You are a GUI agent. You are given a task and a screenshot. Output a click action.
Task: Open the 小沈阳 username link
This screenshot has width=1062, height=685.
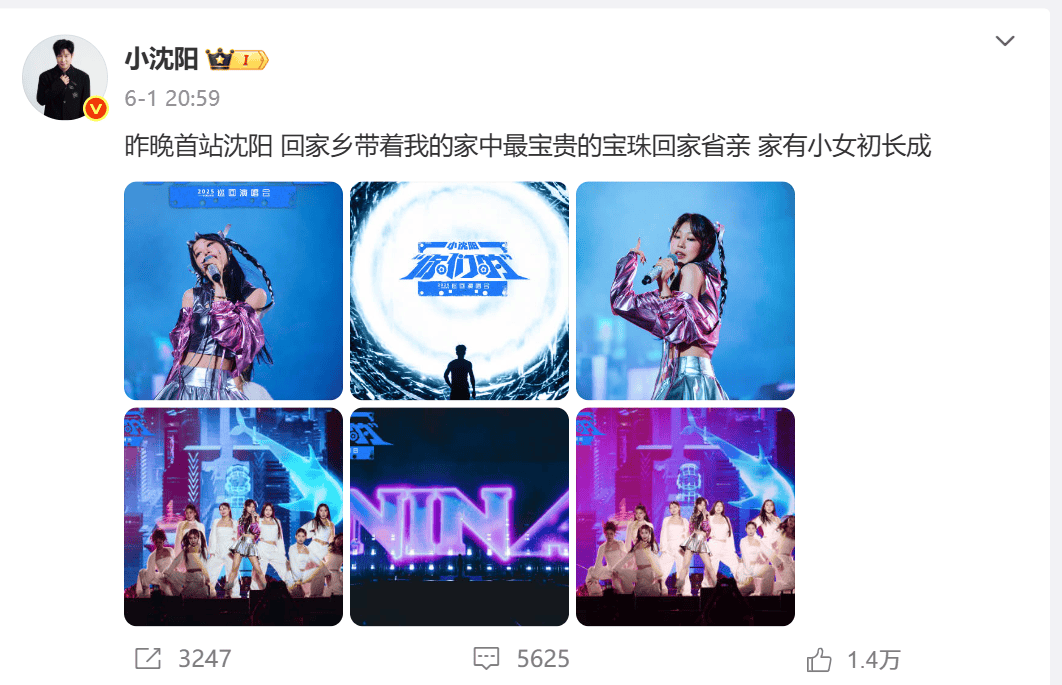pos(161,60)
